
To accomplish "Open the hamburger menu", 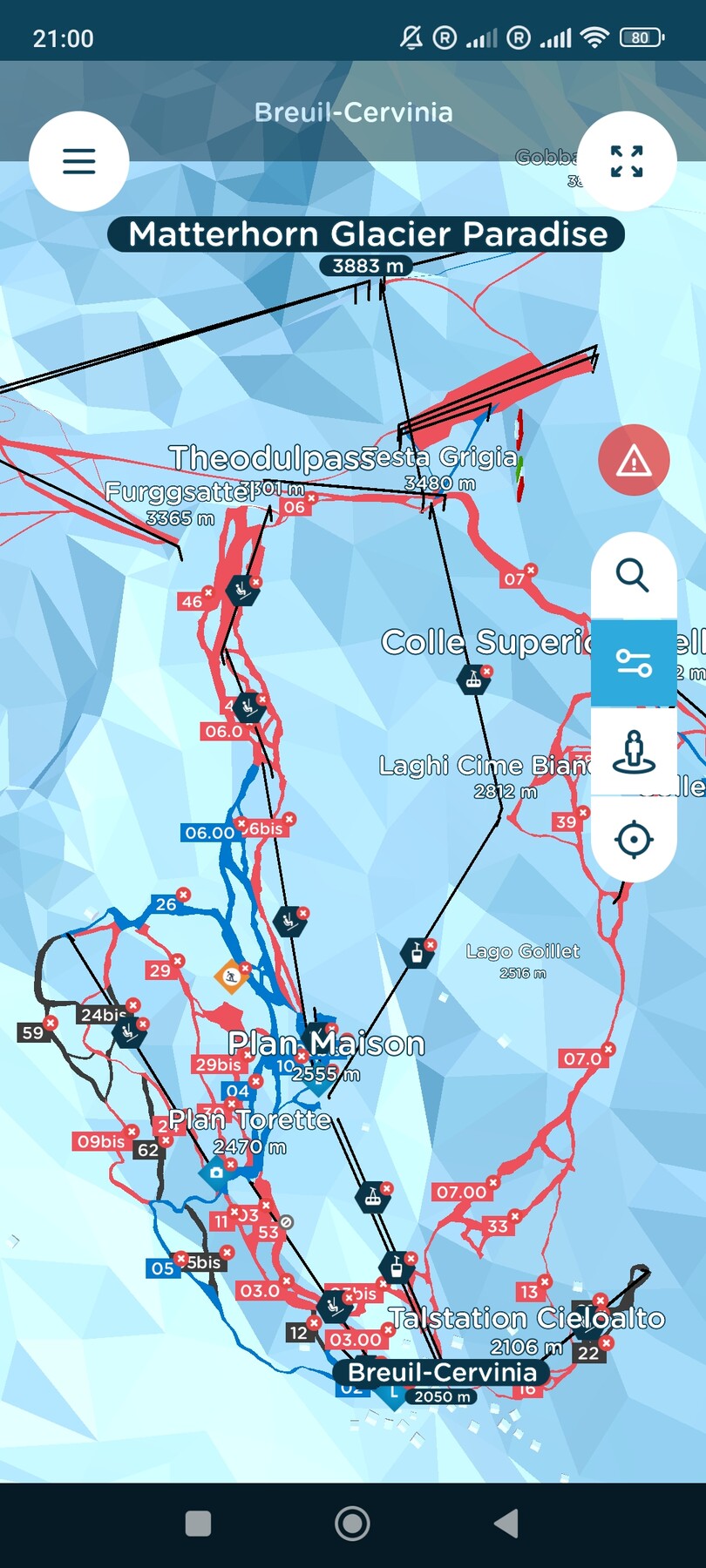I will click(x=78, y=161).
